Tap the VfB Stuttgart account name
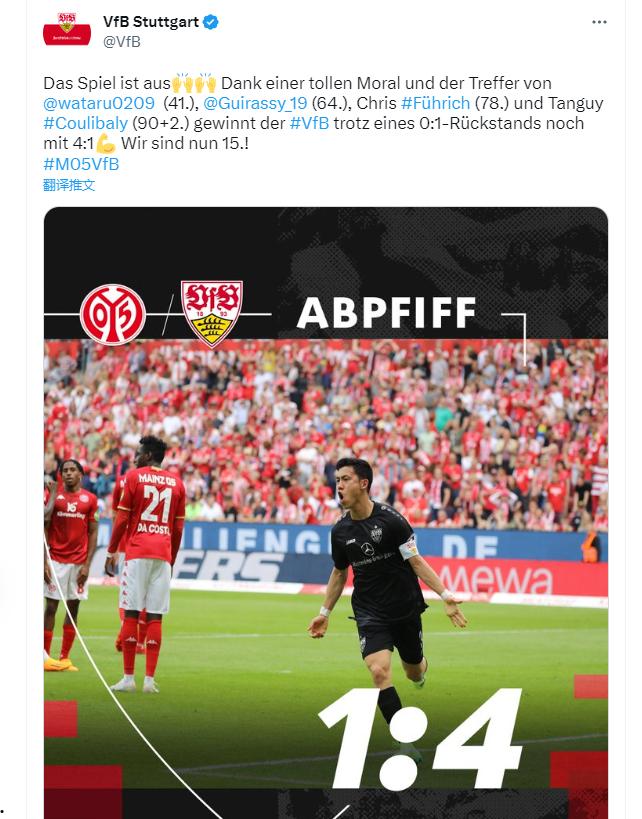642x819 pixels. click(x=151, y=22)
